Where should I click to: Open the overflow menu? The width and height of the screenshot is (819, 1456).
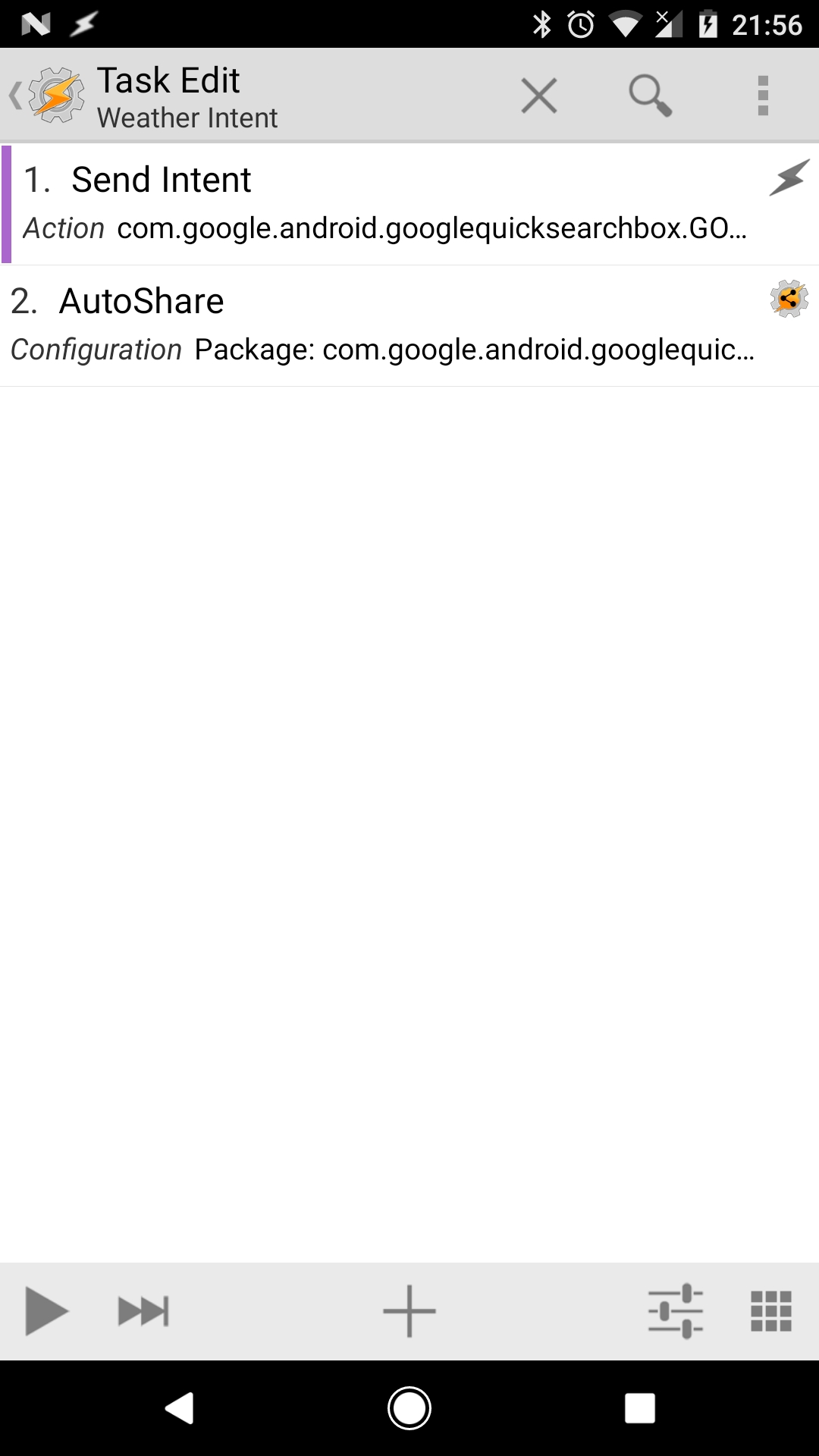763,96
